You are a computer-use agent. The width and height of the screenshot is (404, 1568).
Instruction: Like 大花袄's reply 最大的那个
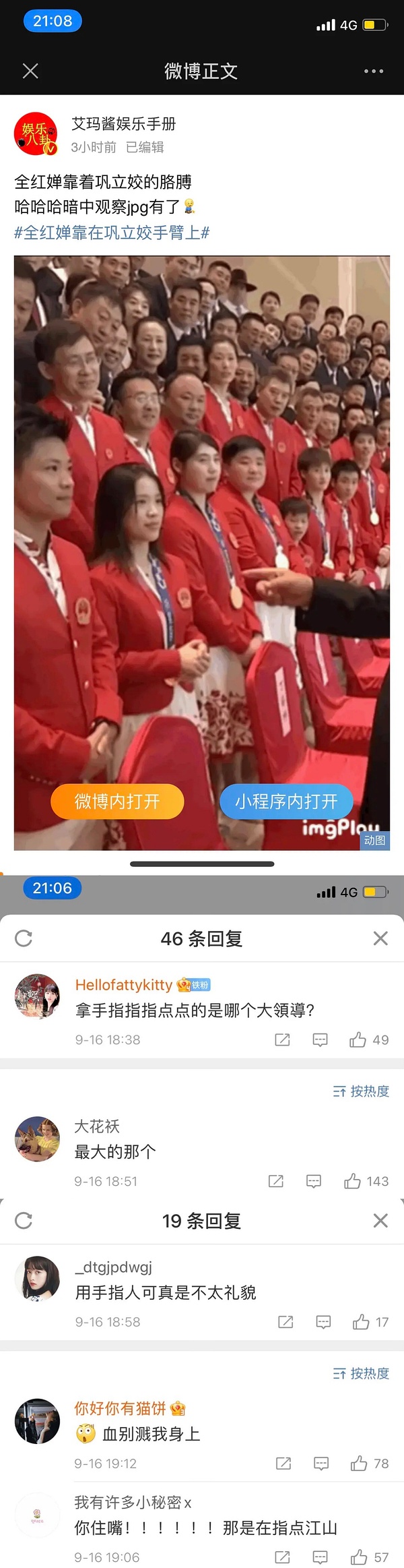click(x=352, y=1181)
